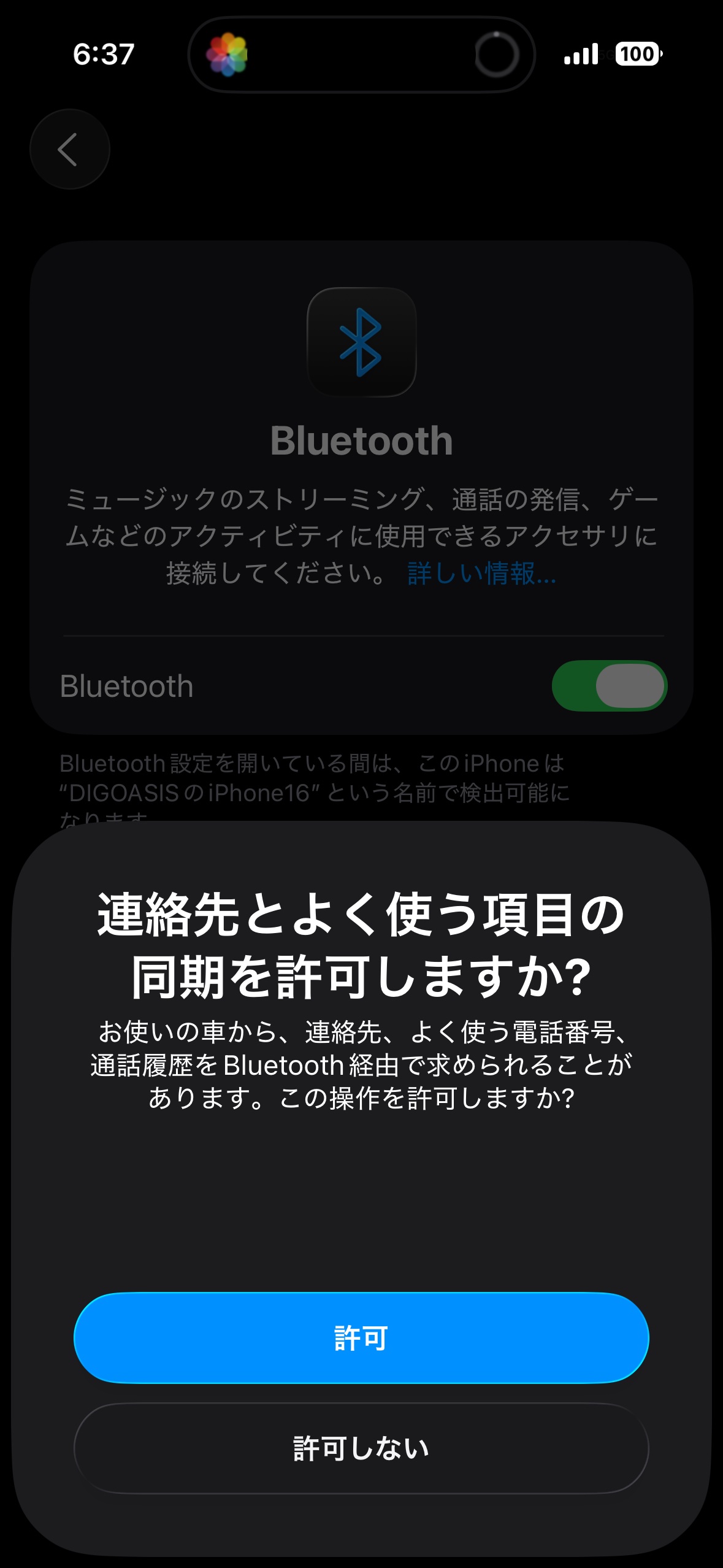Tap 許可 to allow contact sync
The image size is (723, 1568).
click(361, 1338)
